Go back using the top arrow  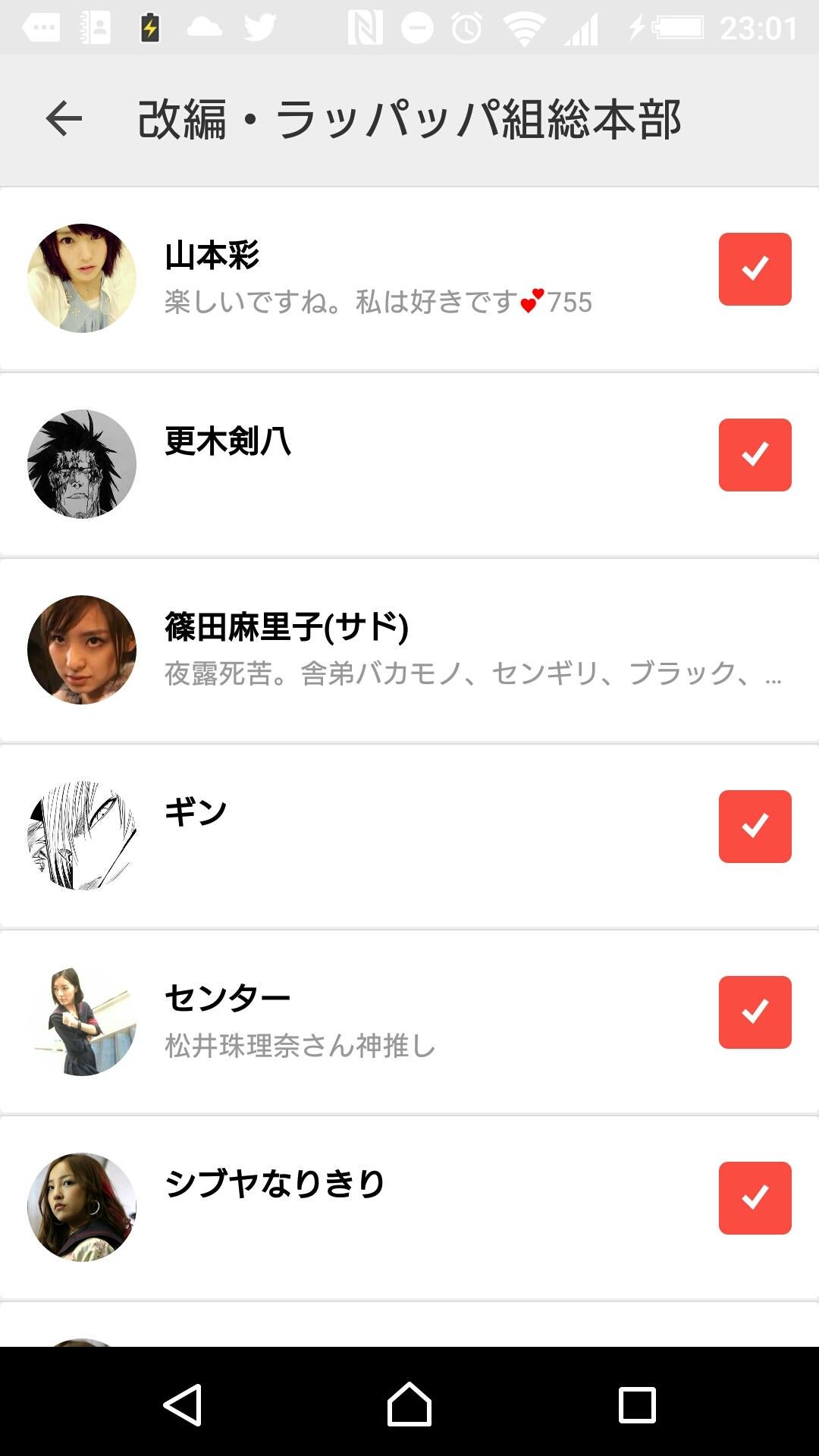pos(64,119)
